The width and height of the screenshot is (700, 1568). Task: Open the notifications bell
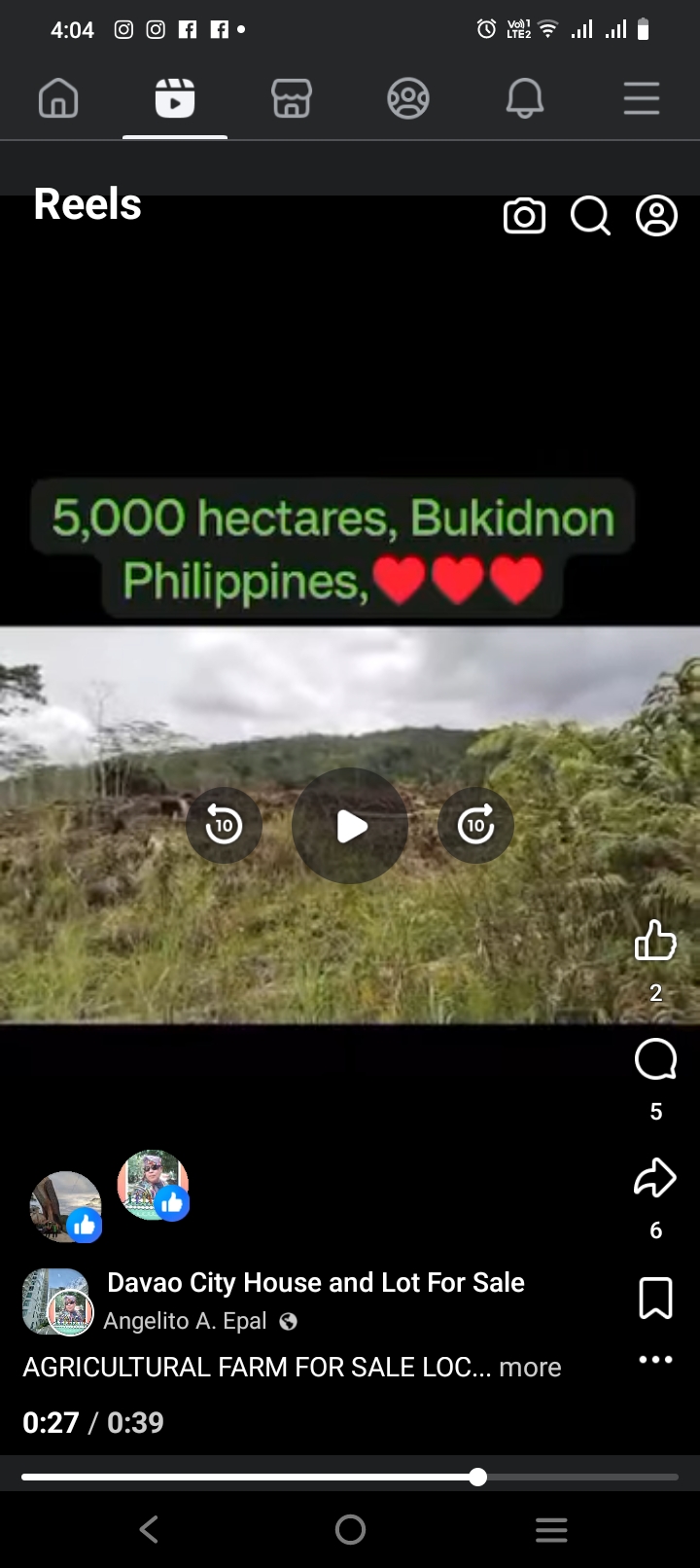point(525,98)
